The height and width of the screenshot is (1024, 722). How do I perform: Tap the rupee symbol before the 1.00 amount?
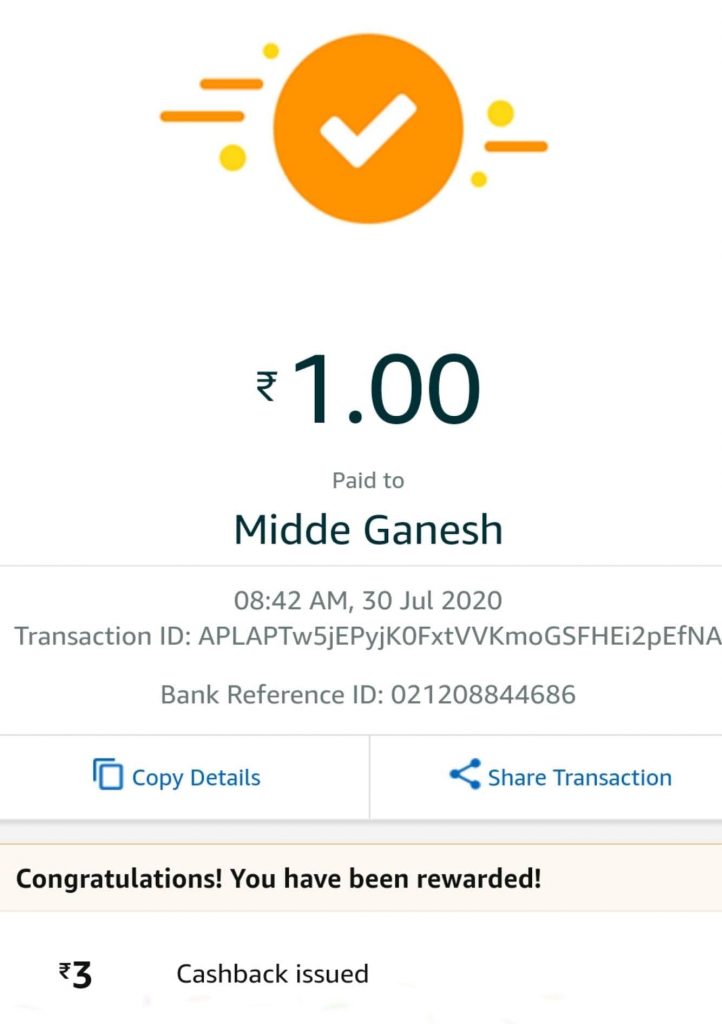click(x=266, y=385)
